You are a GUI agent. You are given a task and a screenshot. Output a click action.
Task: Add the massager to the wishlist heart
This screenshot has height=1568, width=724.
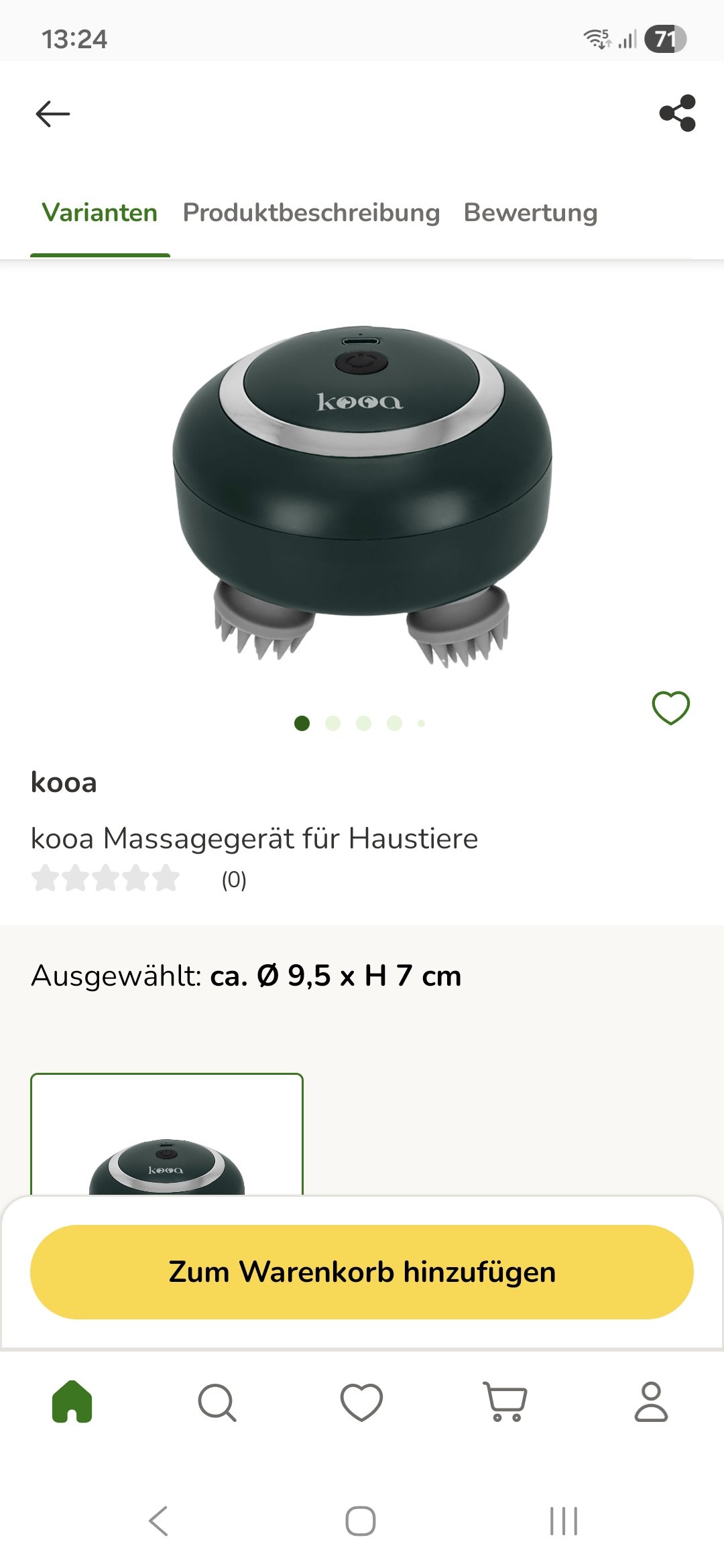point(670,708)
